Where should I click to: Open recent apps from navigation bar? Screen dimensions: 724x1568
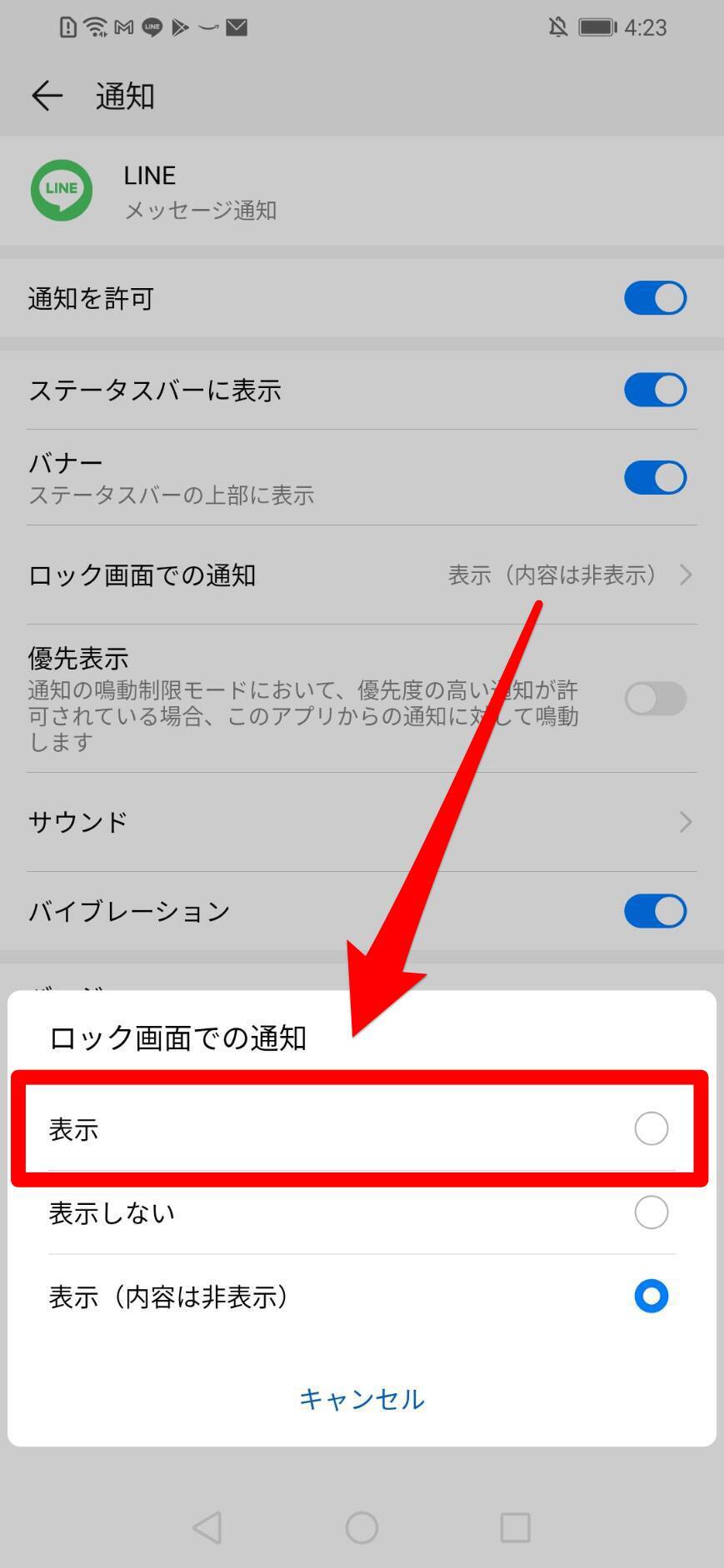pos(515,1527)
